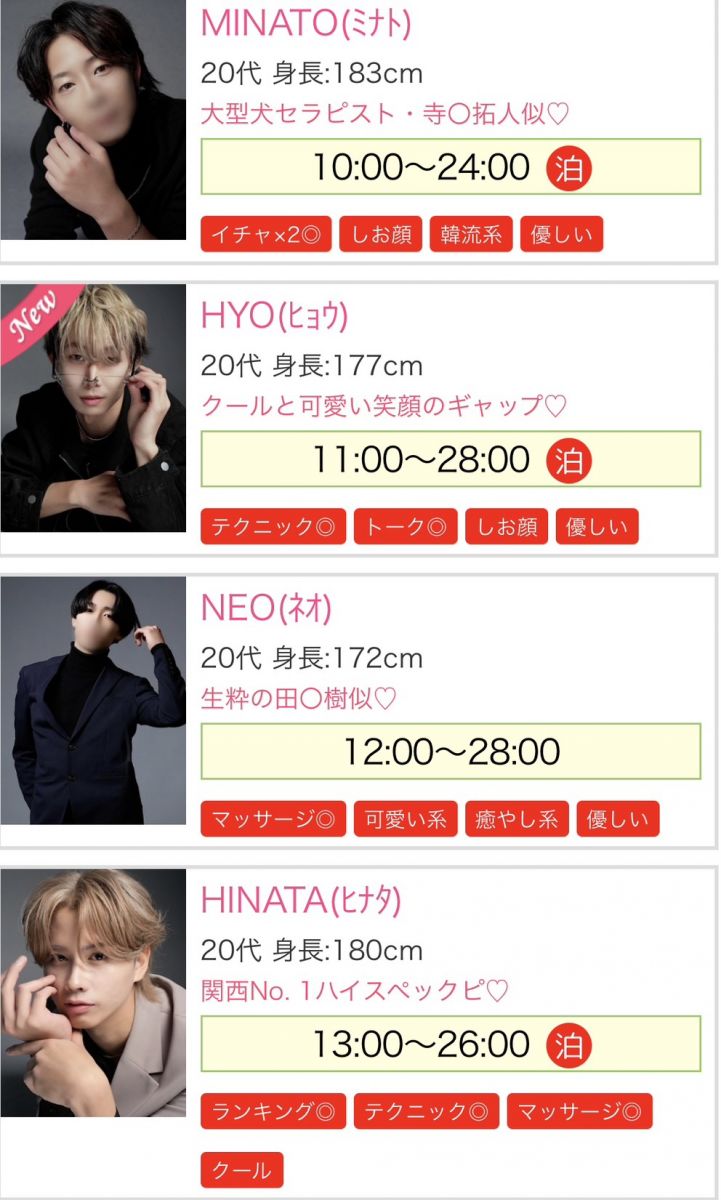This screenshot has height=1200, width=721.
Task: Open HINATA's profile photo
Action: point(93,992)
